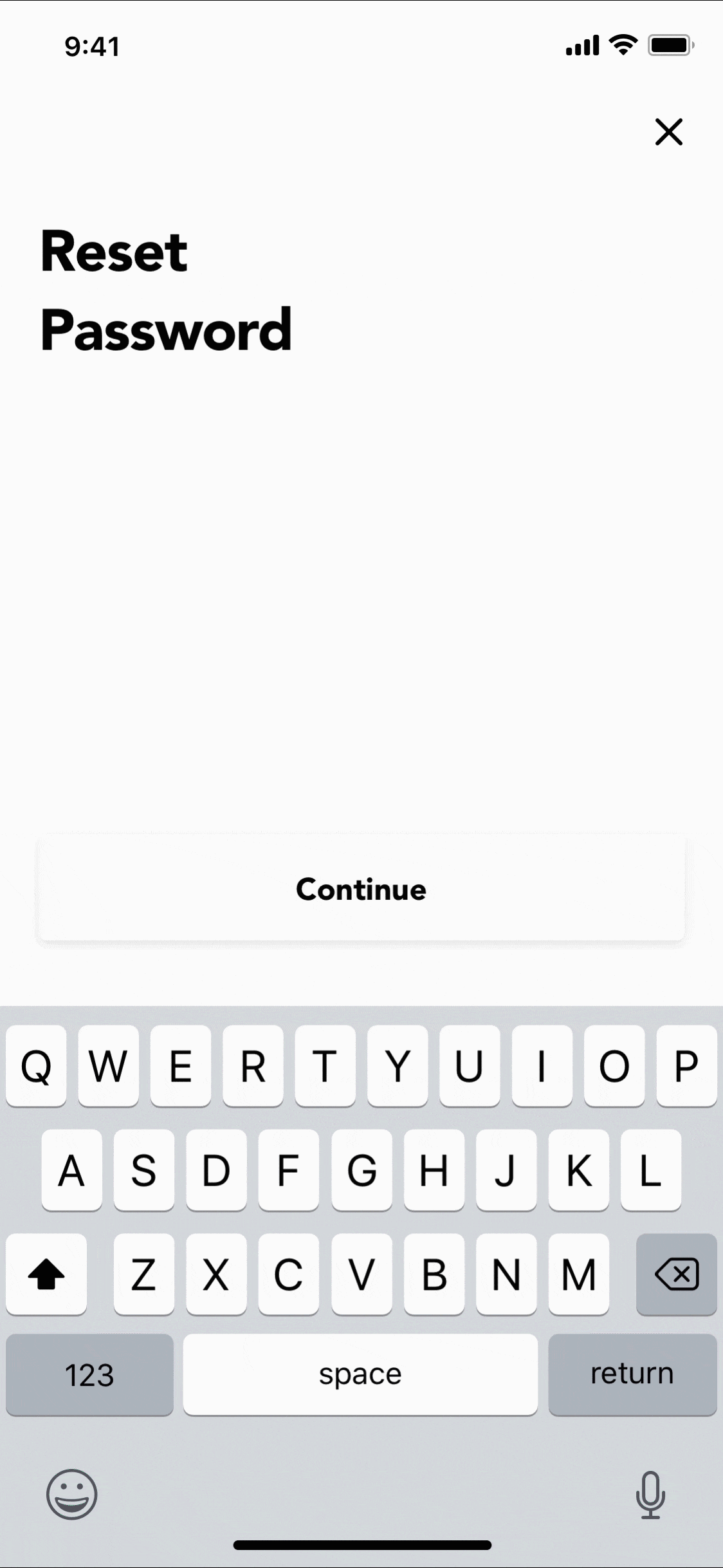Tap the return key
Viewport: 723px width, 1568px height.
click(x=632, y=1374)
